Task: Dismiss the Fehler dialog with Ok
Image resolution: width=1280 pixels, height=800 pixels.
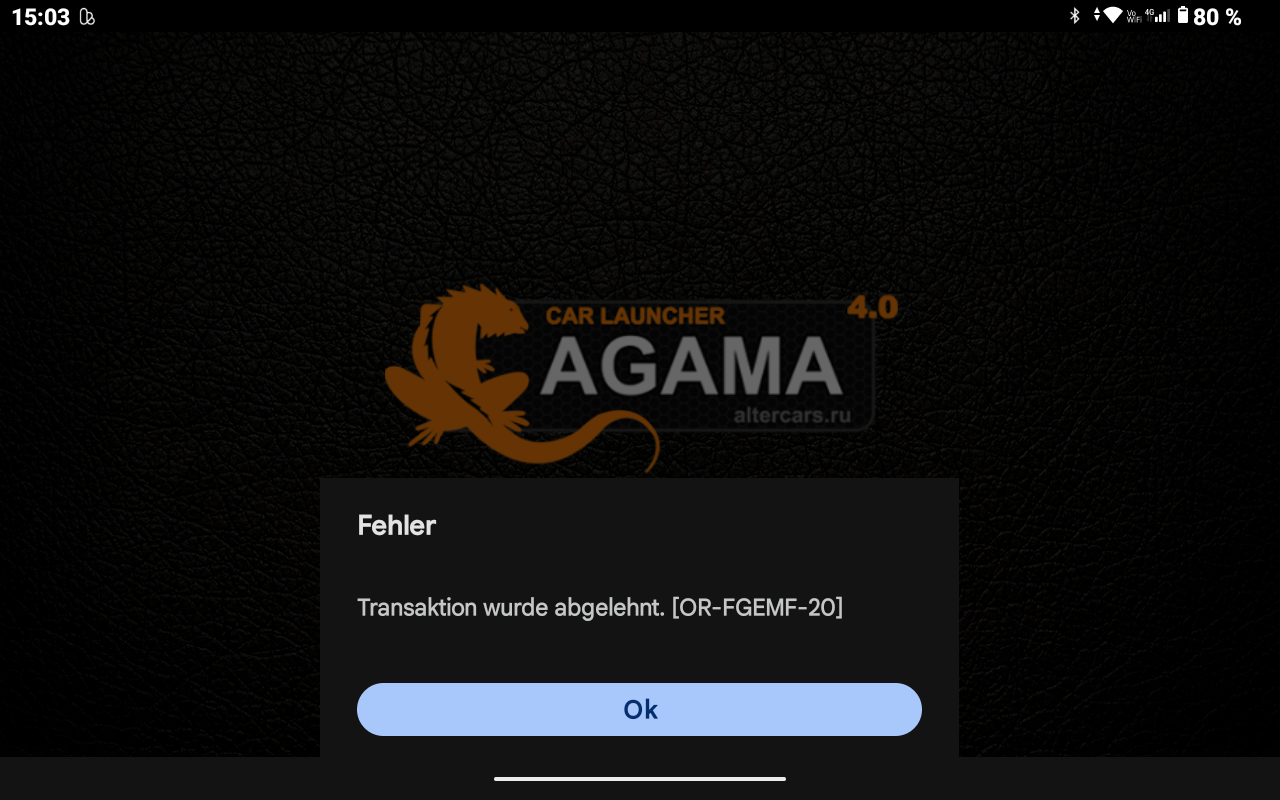Action: 639,709
